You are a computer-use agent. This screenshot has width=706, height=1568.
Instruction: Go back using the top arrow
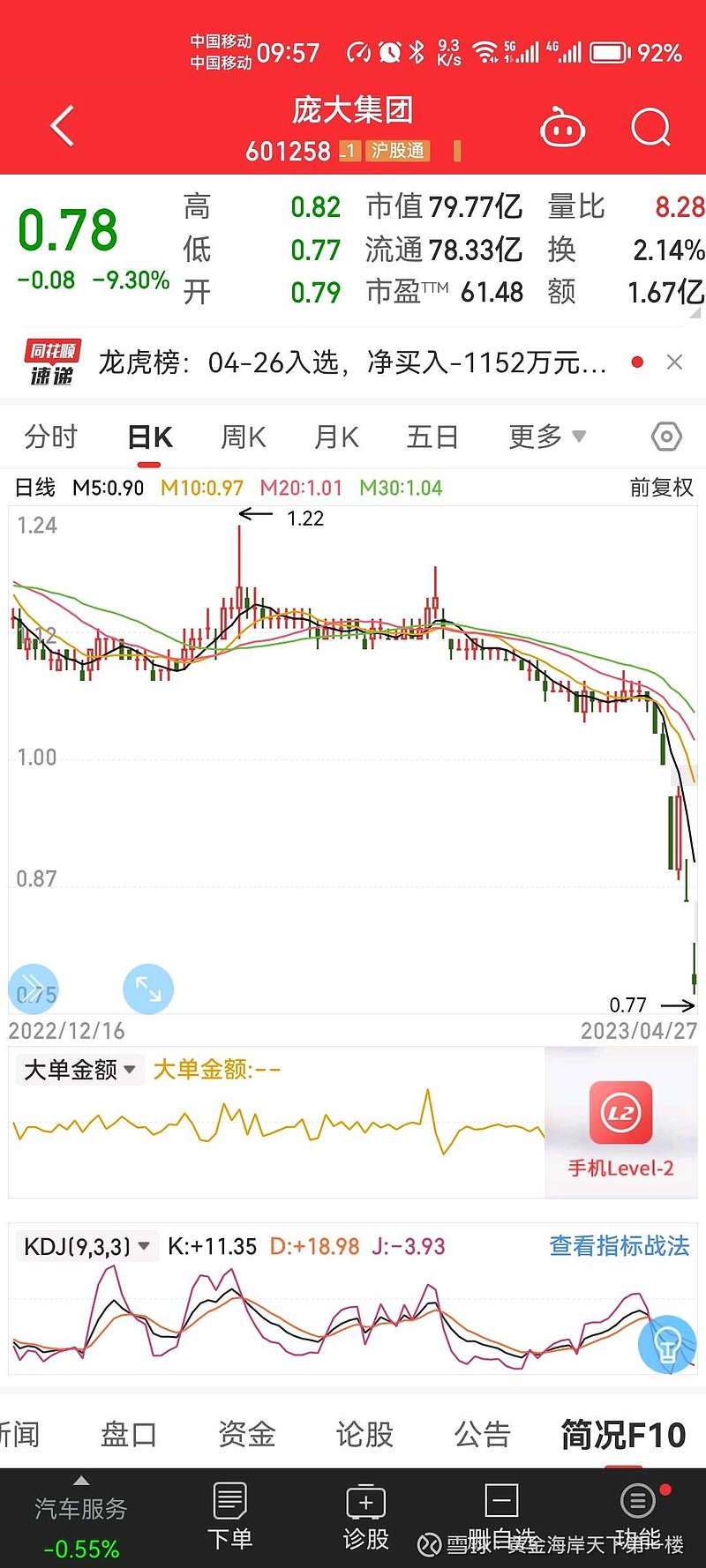tap(62, 126)
